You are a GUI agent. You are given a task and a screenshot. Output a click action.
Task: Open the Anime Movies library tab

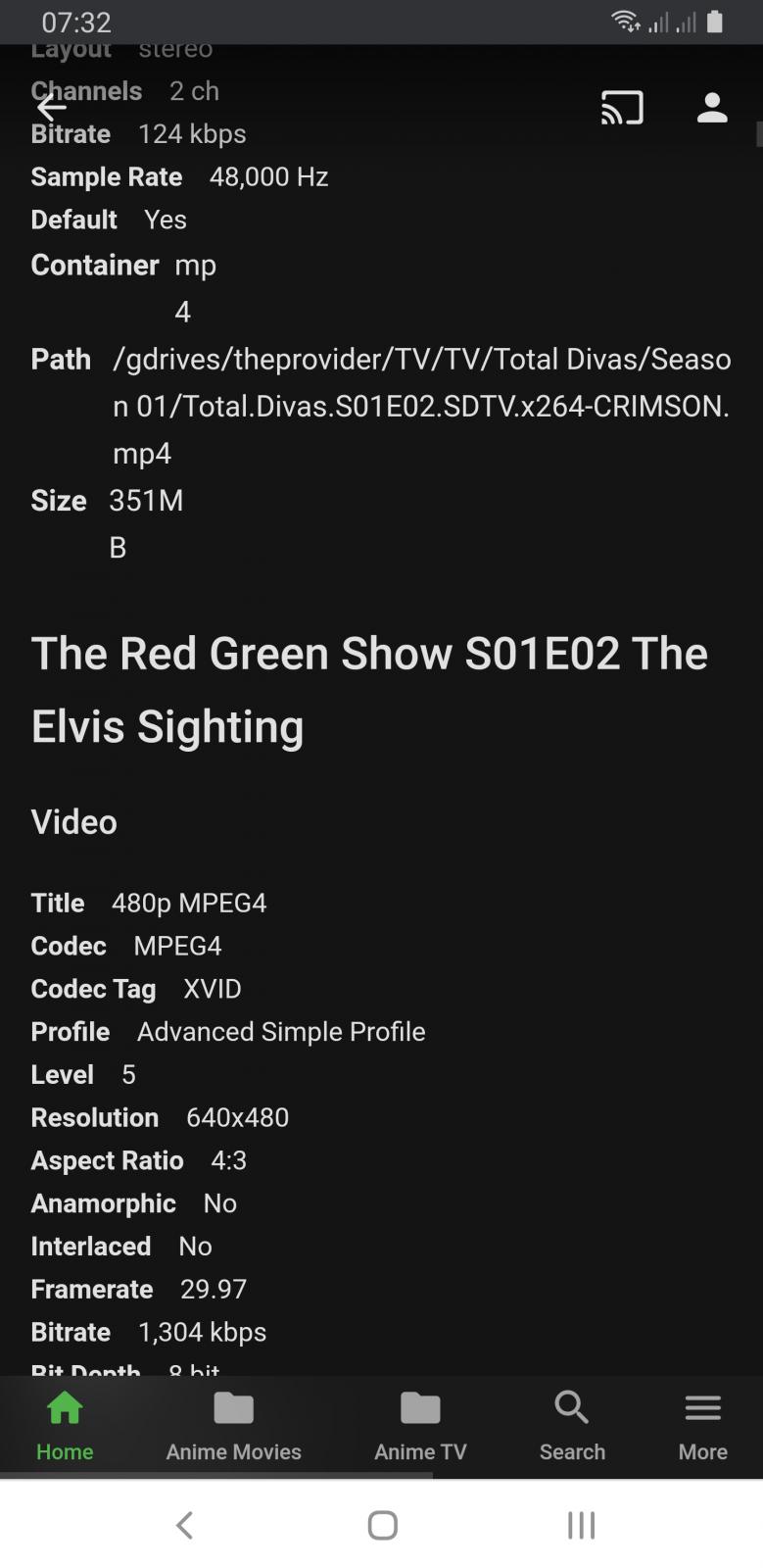[233, 1426]
